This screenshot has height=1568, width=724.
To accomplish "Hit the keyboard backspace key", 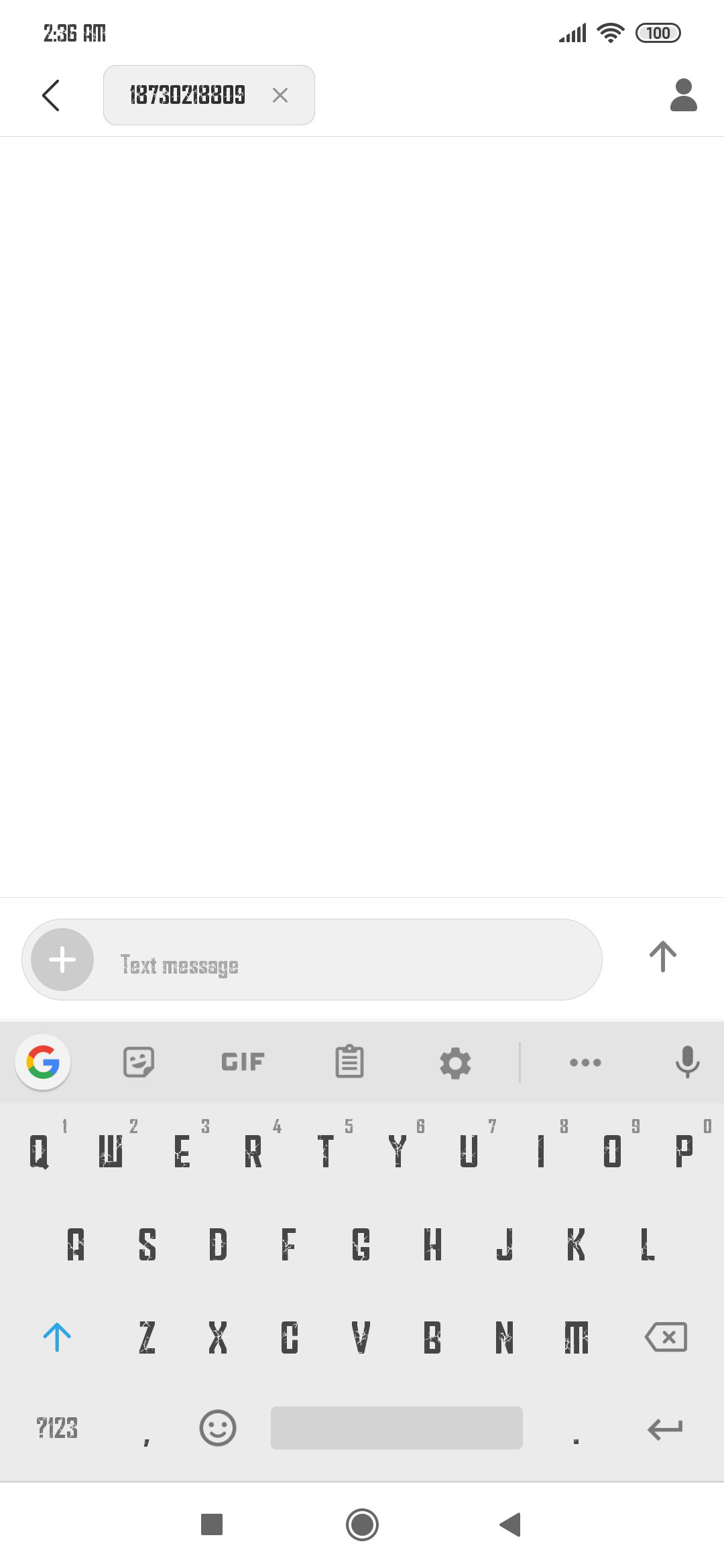I will click(x=666, y=1337).
